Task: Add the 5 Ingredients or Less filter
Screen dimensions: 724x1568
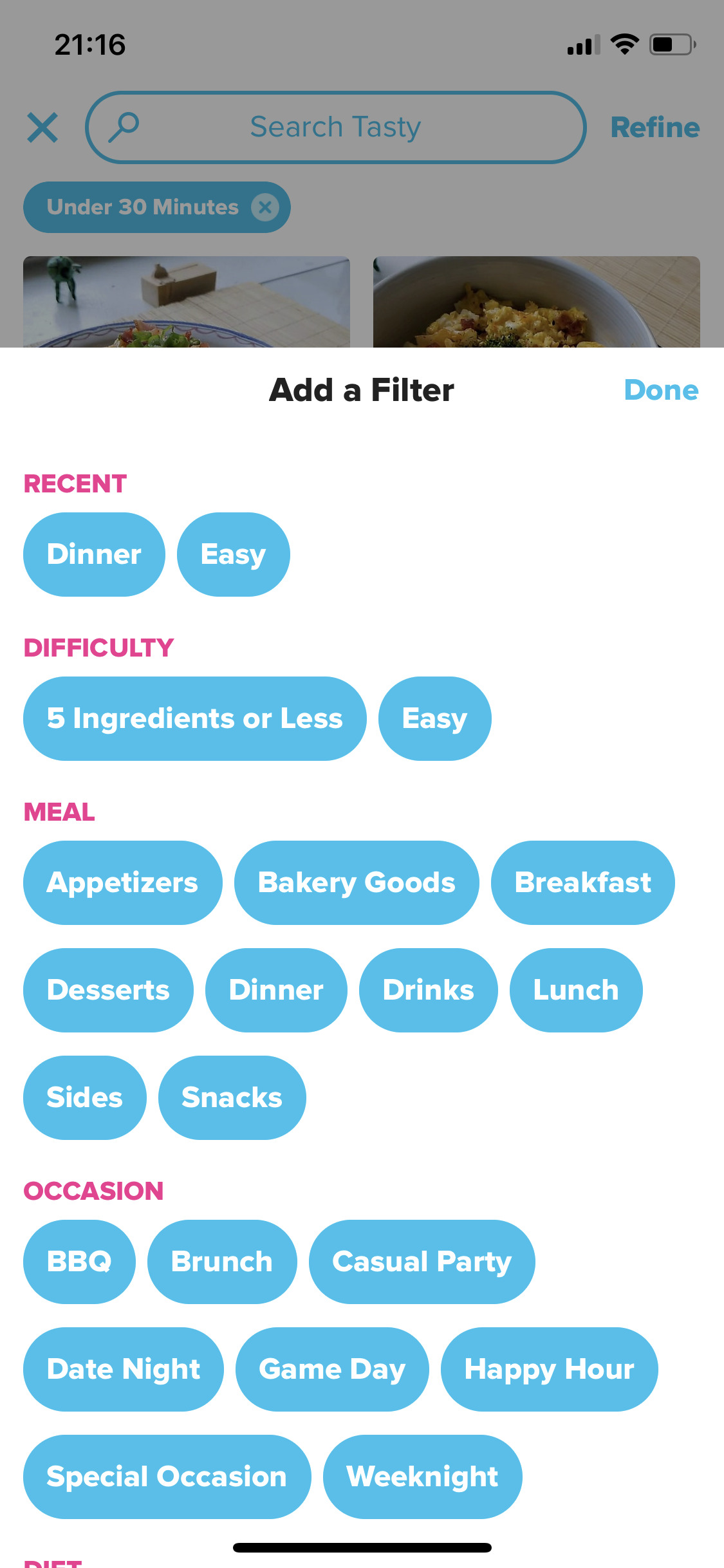Action: pyautogui.click(x=194, y=718)
